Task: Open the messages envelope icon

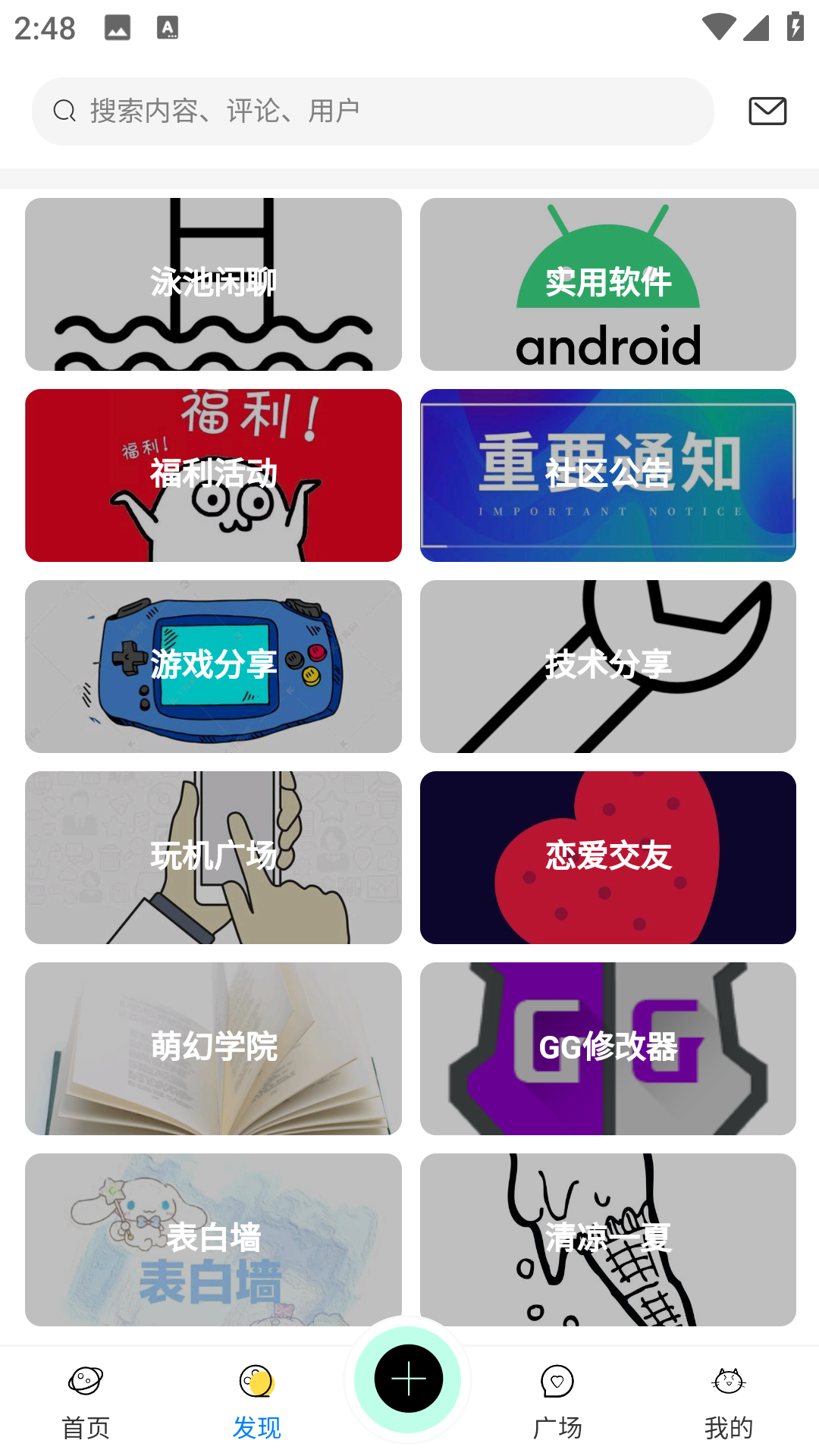Action: [x=767, y=111]
